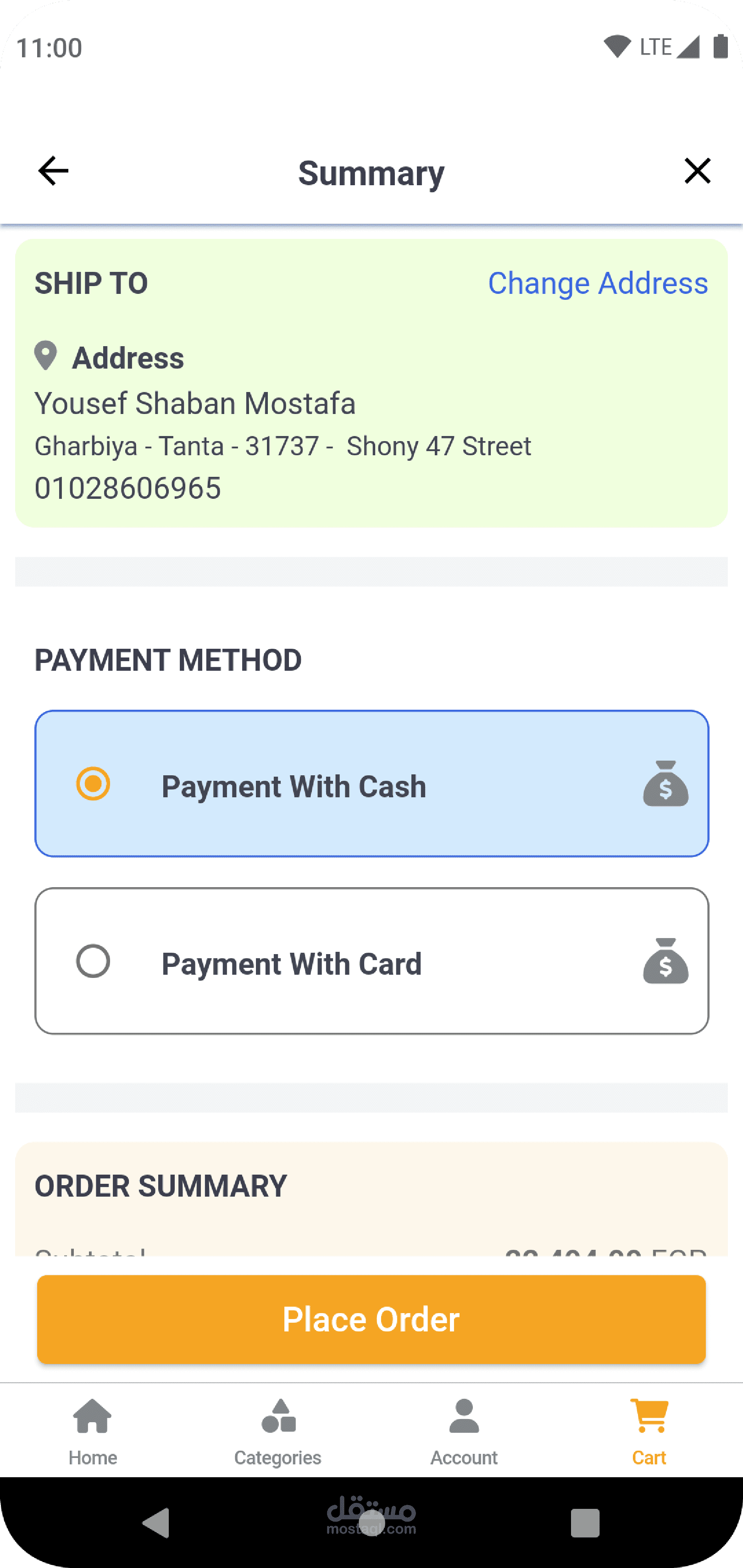
Task: Go back using the header arrow
Action: point(53,171)
